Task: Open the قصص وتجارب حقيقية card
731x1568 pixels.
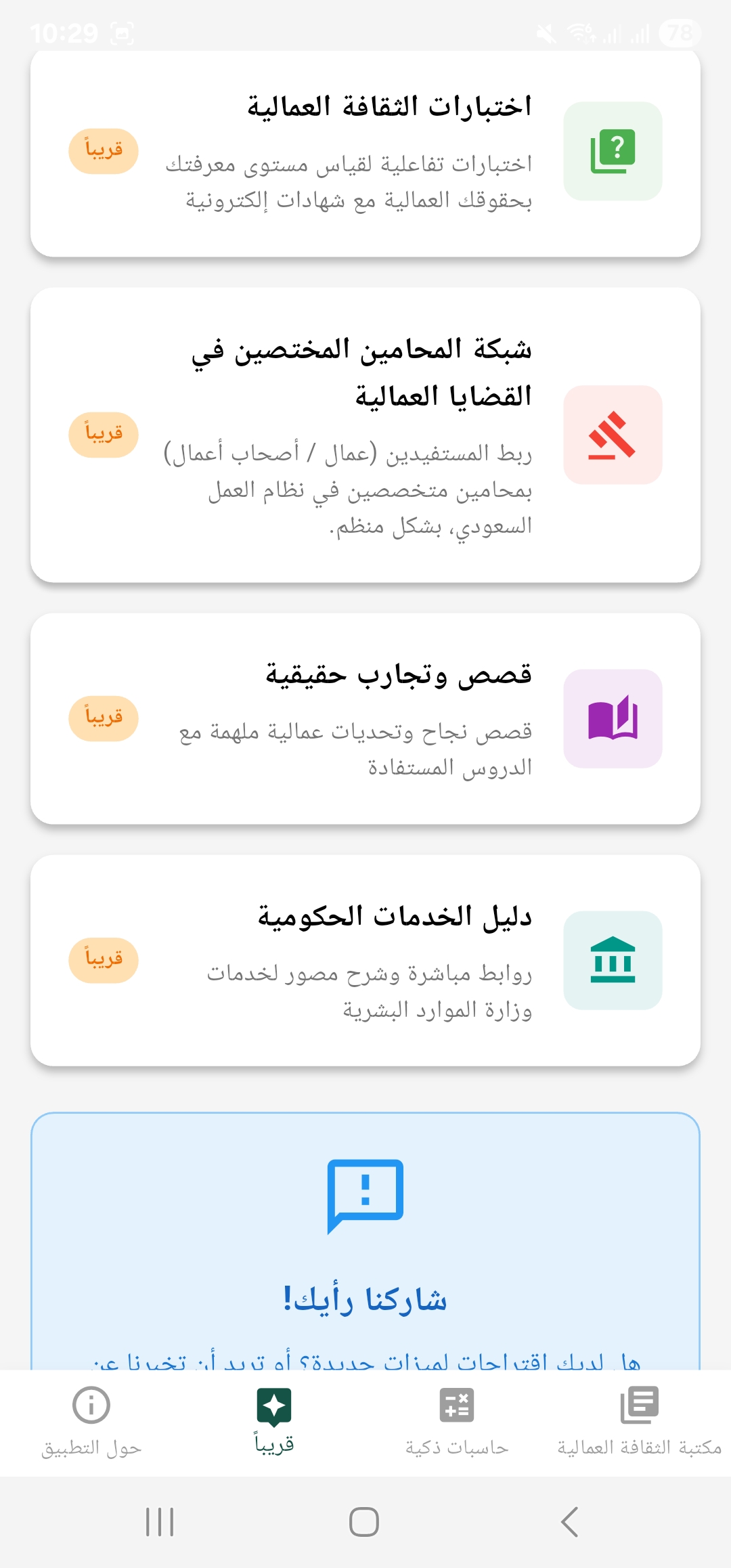Action: tap(365, 720)
